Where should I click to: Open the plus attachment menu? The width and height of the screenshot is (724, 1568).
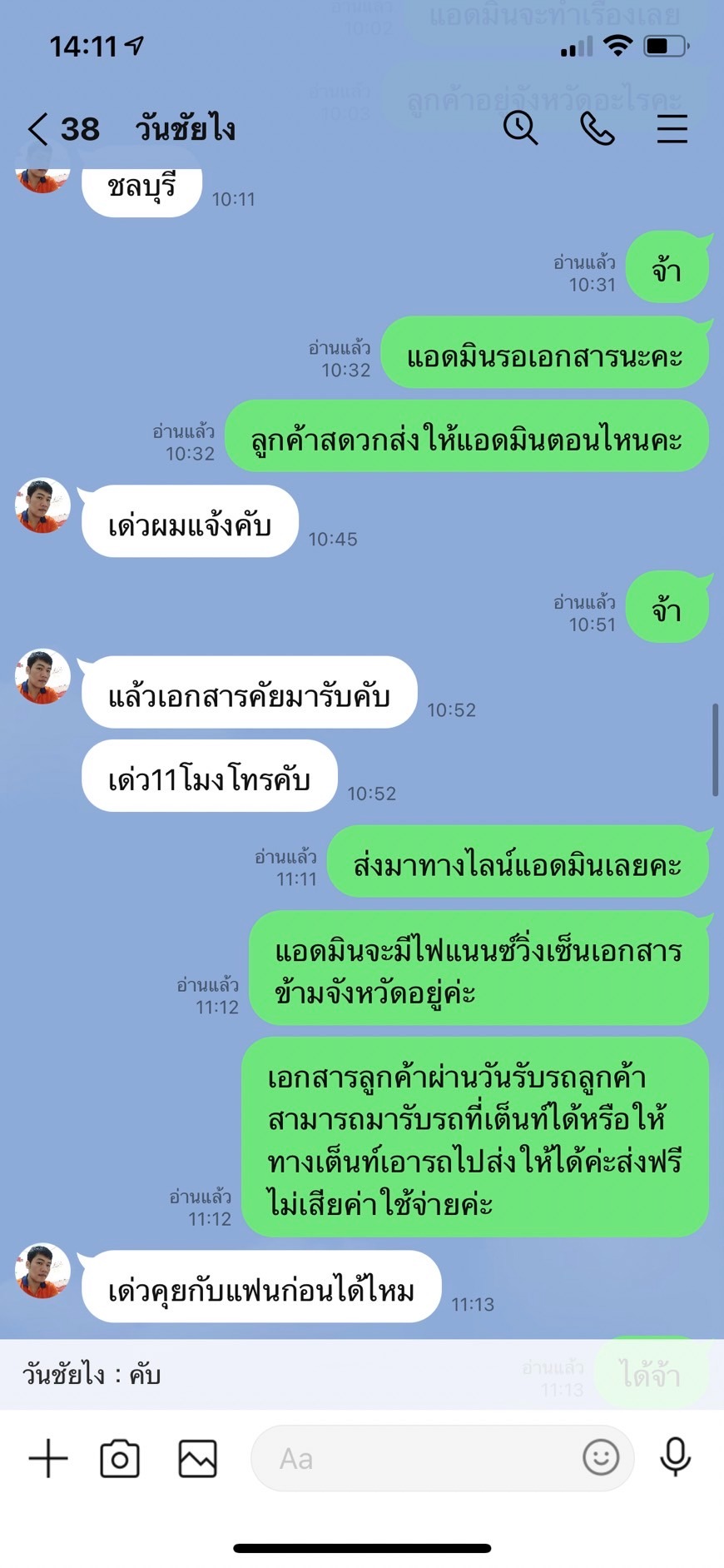[48, 1458]
